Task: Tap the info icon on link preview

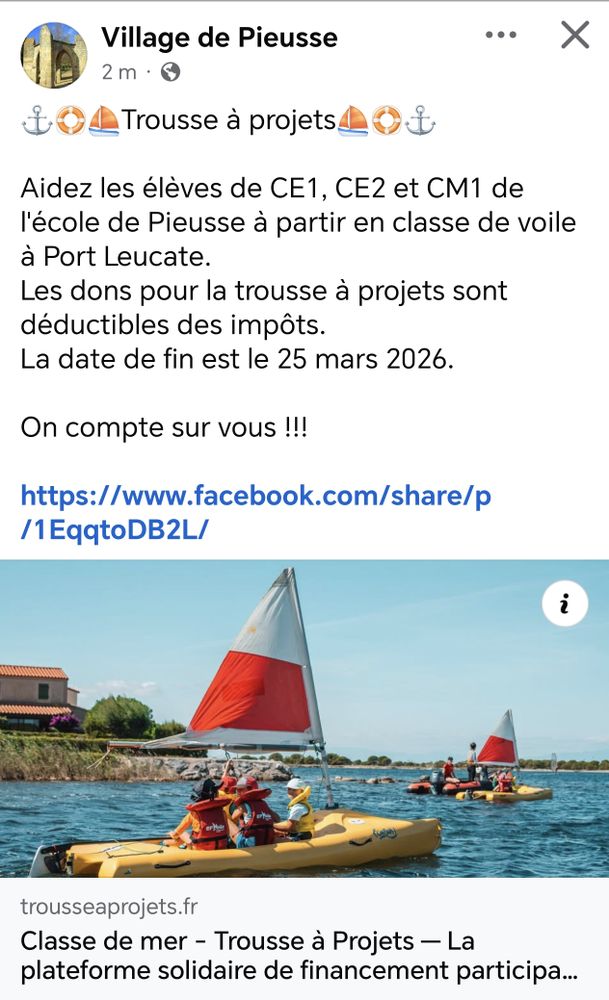Action: point(565,603)
